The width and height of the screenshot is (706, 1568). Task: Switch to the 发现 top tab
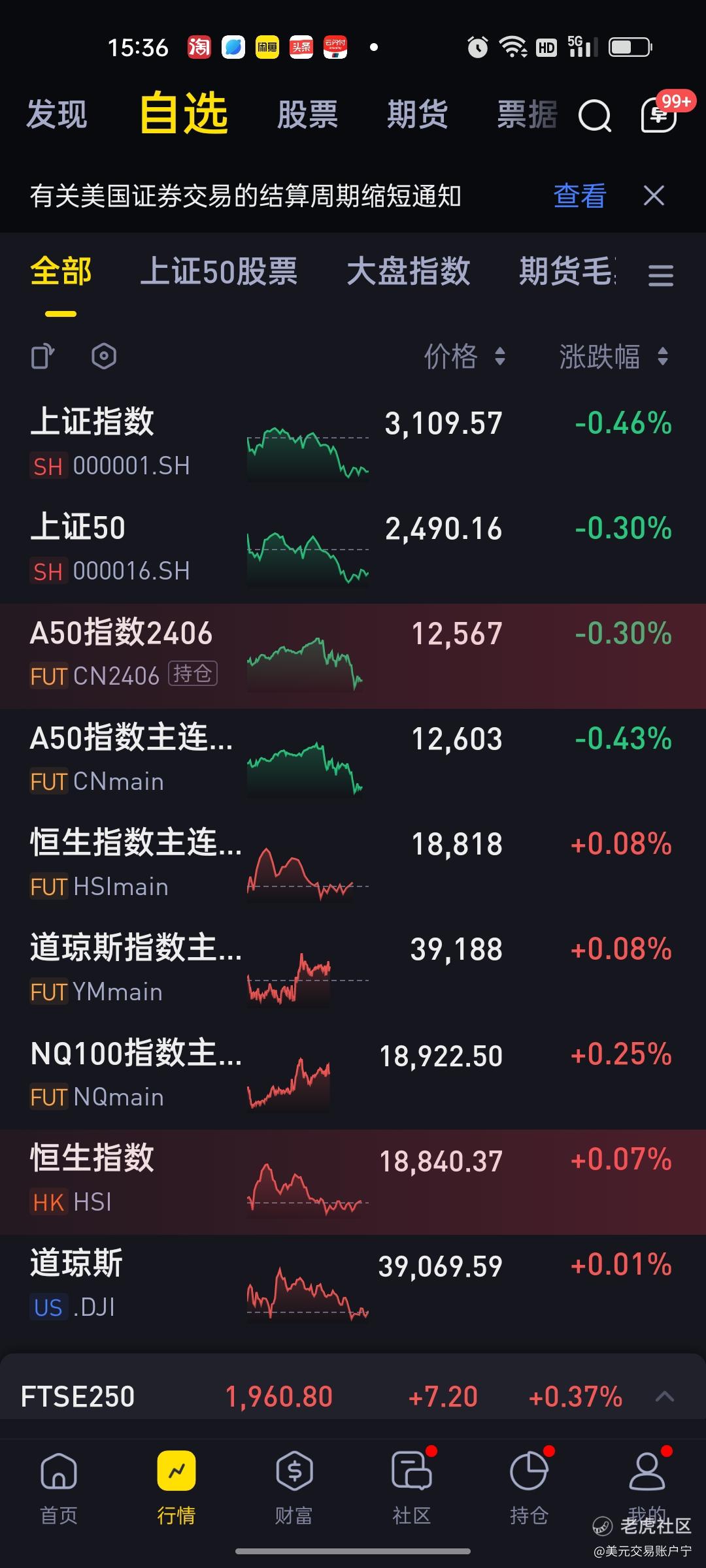point(57,115)
